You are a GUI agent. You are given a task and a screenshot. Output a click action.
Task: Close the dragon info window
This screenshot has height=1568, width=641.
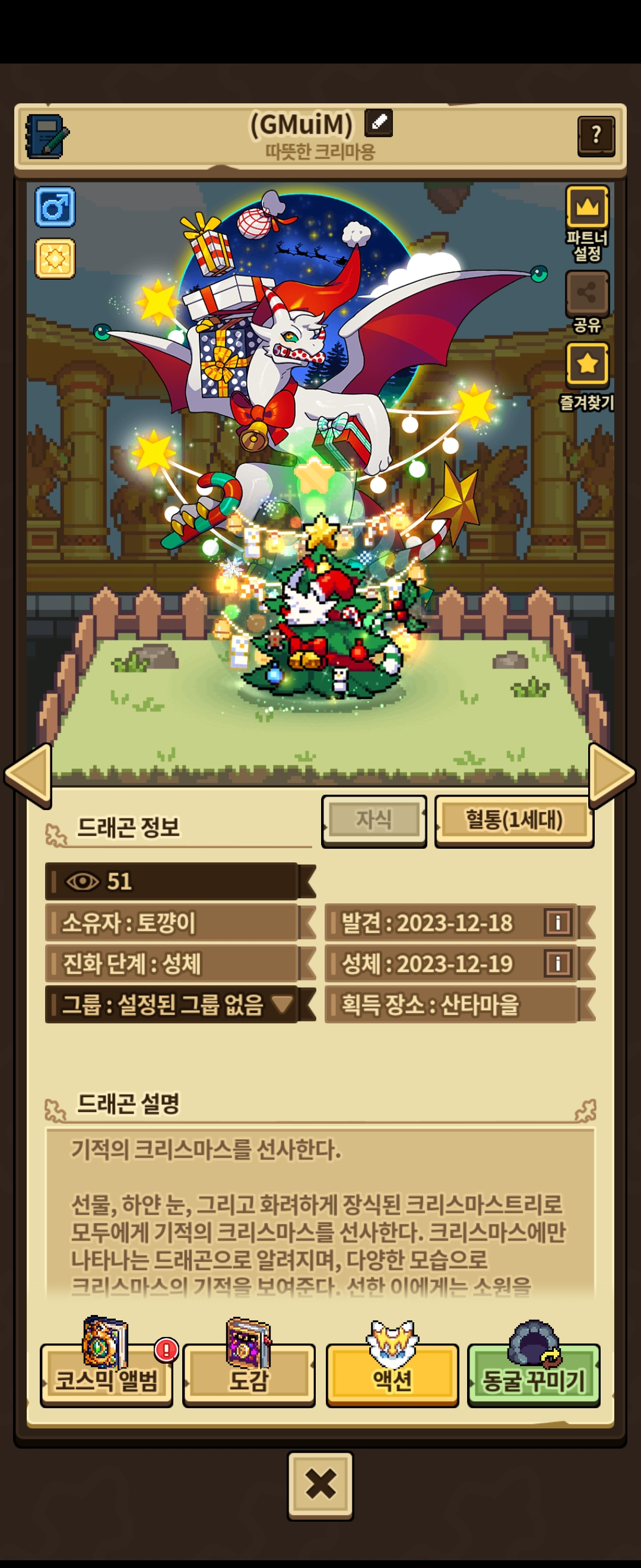tap(320, 1486)
